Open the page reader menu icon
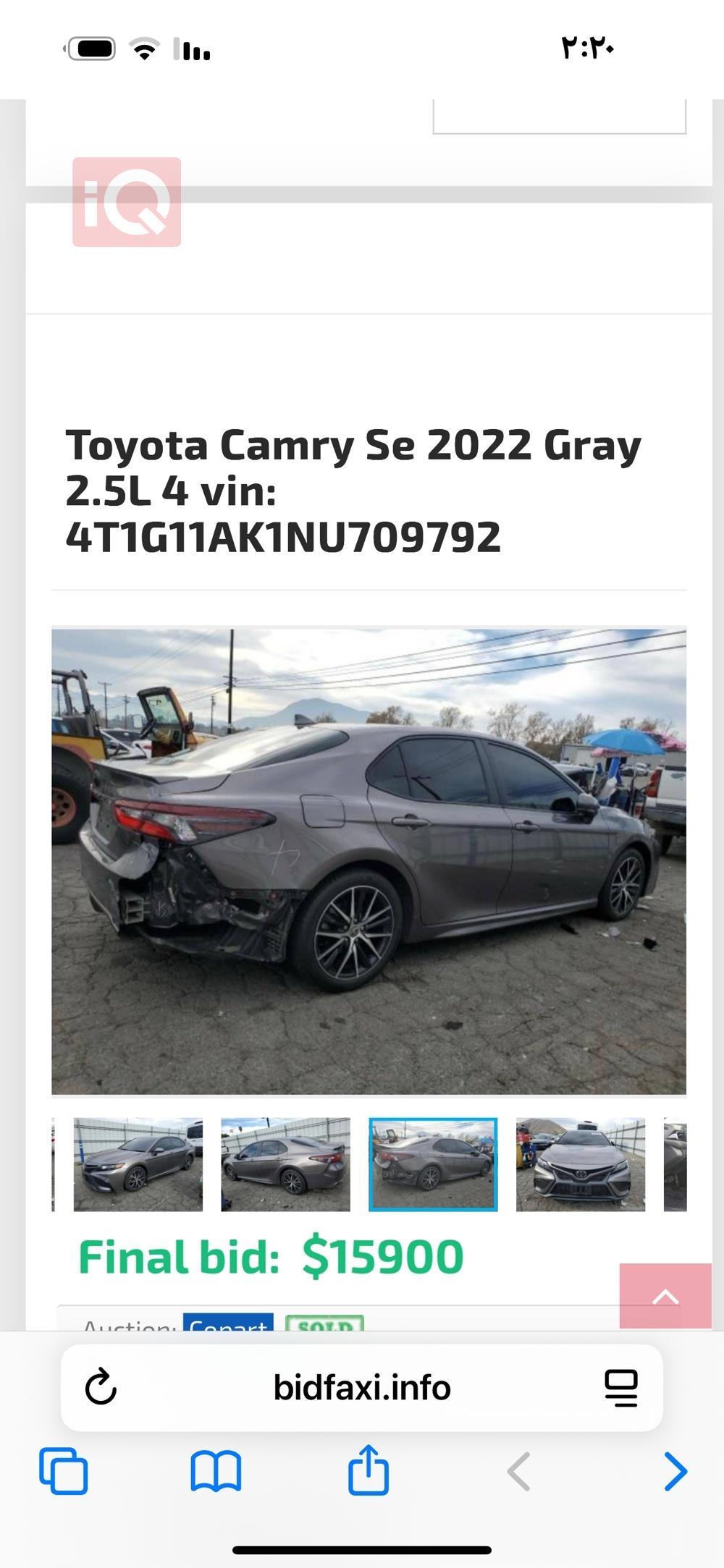The image size is (724, 1568). 620,1388
